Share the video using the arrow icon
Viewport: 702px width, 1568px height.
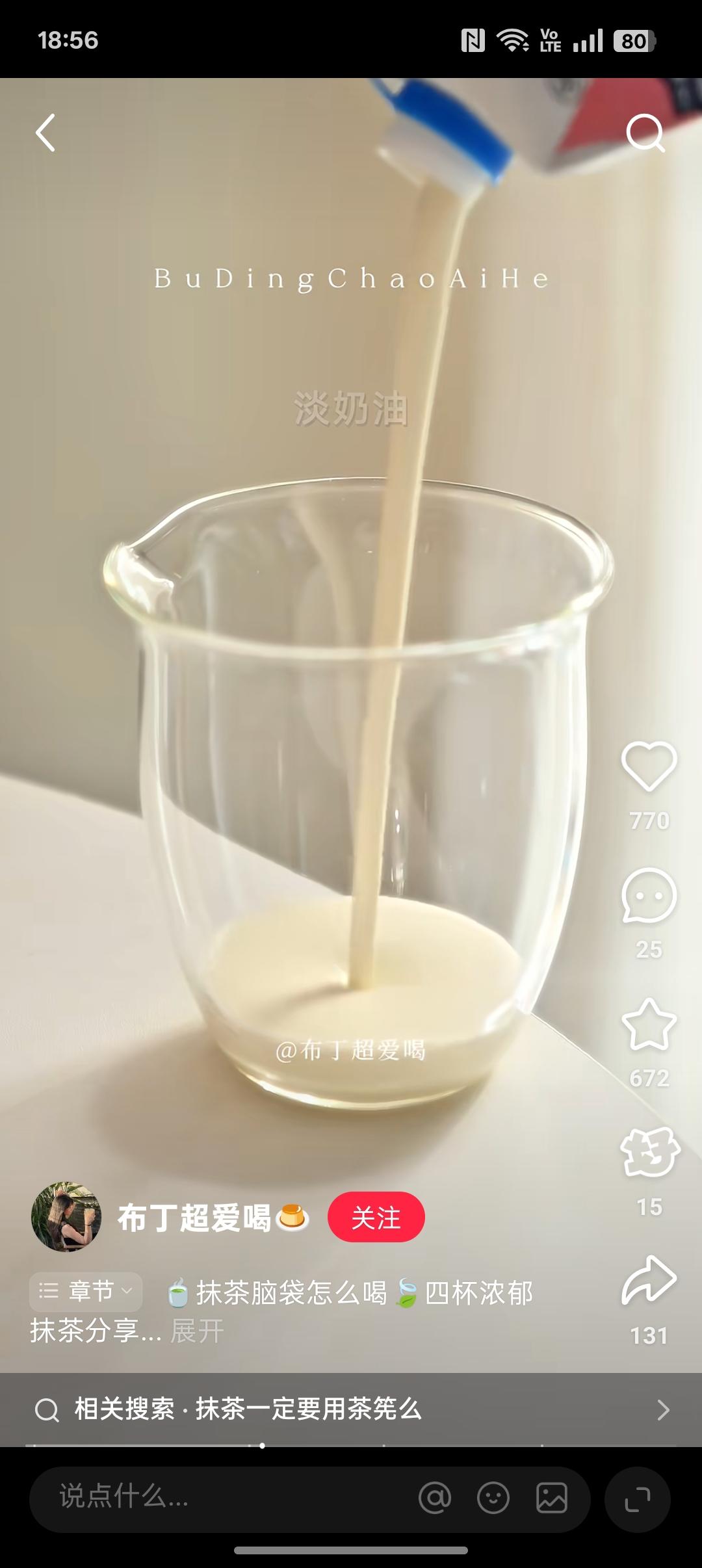click(649, 1281)
